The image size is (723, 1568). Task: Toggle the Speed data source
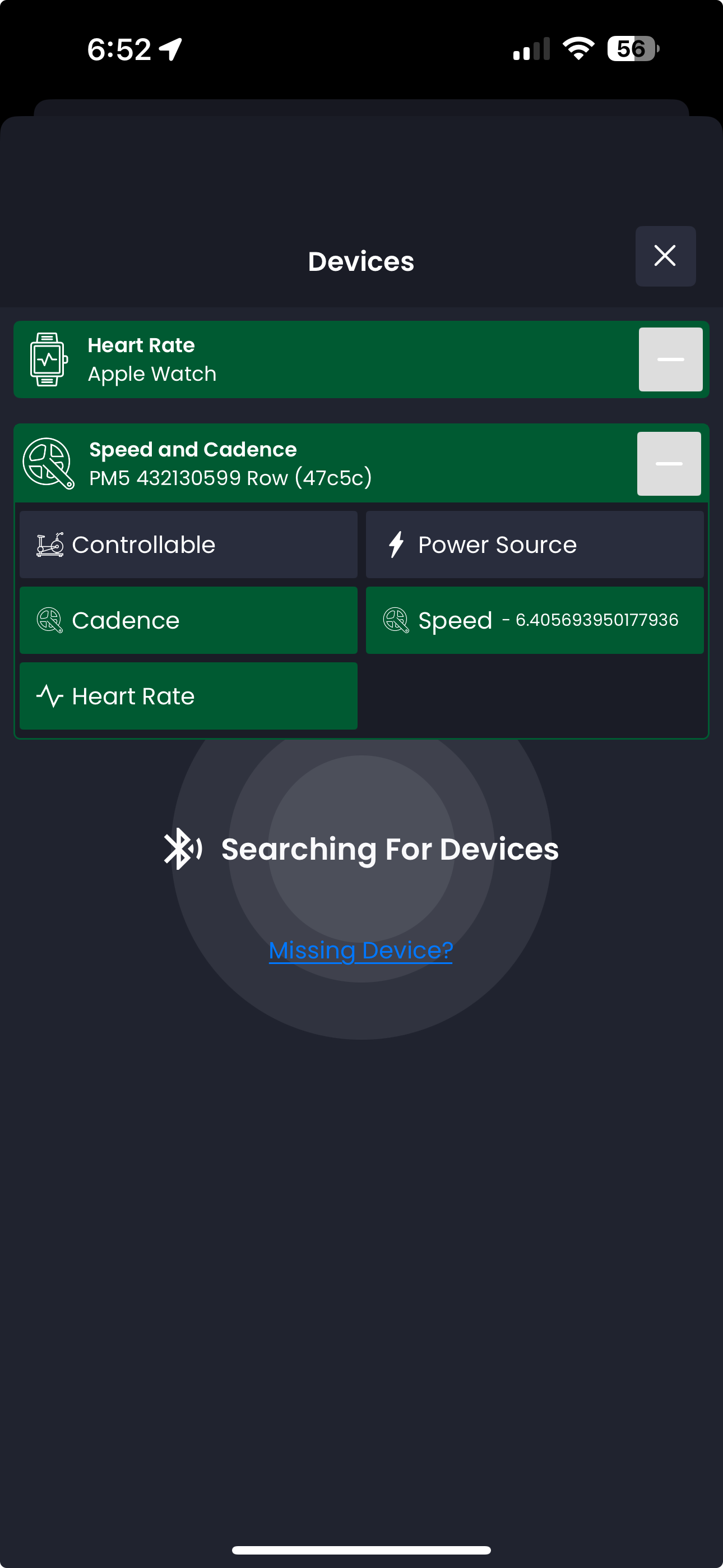click(x=534, y=620)
